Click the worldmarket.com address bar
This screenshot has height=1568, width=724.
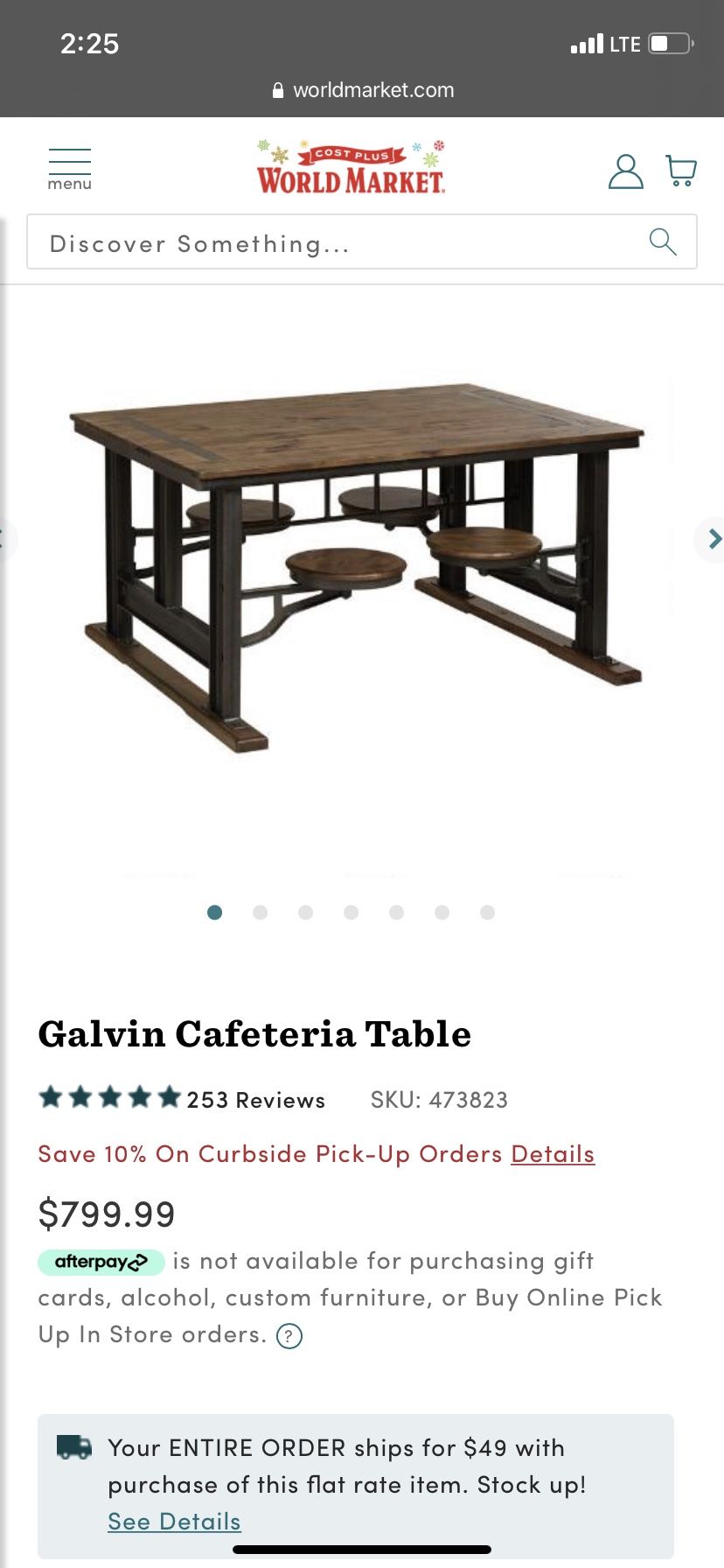[362, 89]
